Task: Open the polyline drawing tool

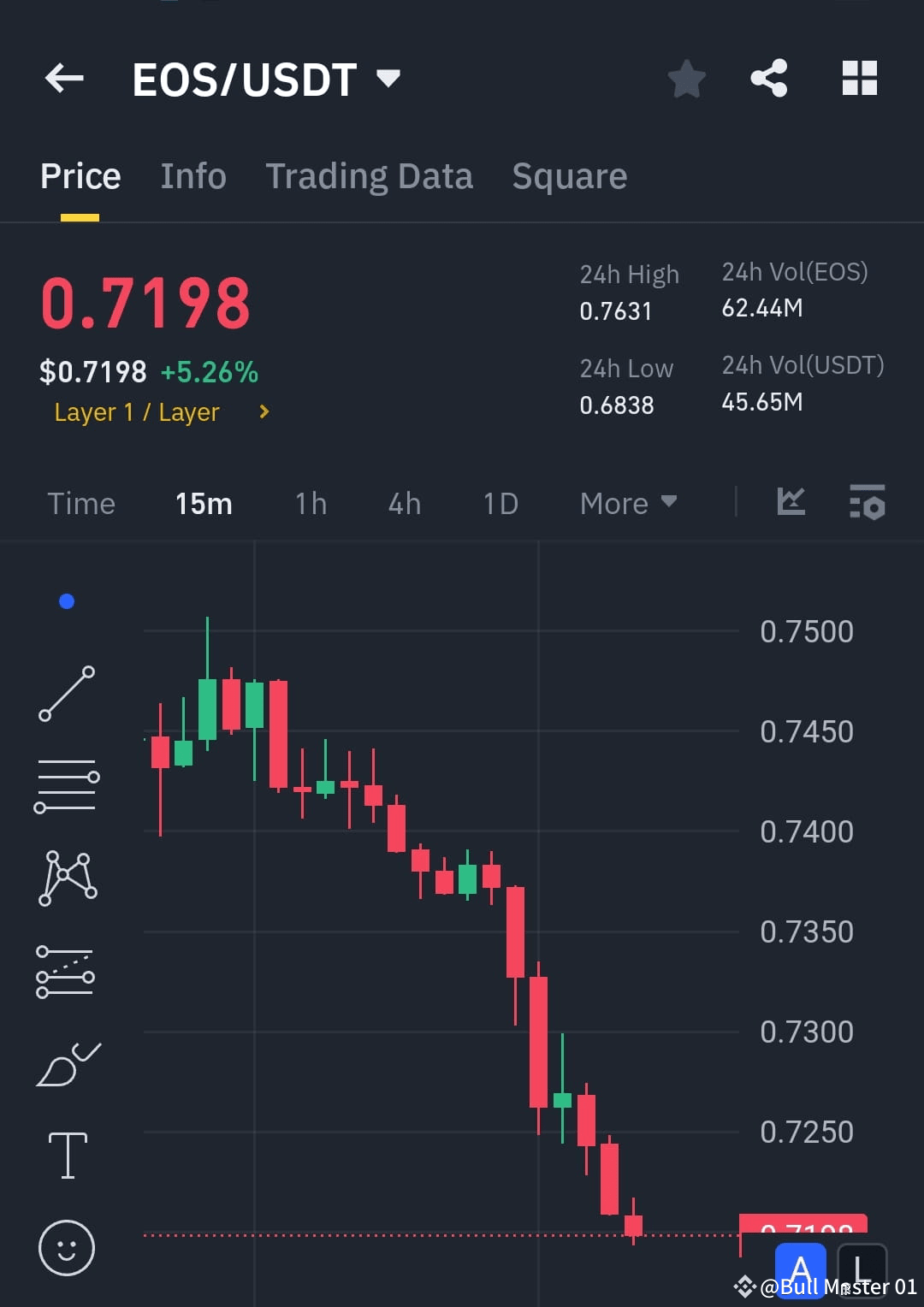Action: (67, 878)
